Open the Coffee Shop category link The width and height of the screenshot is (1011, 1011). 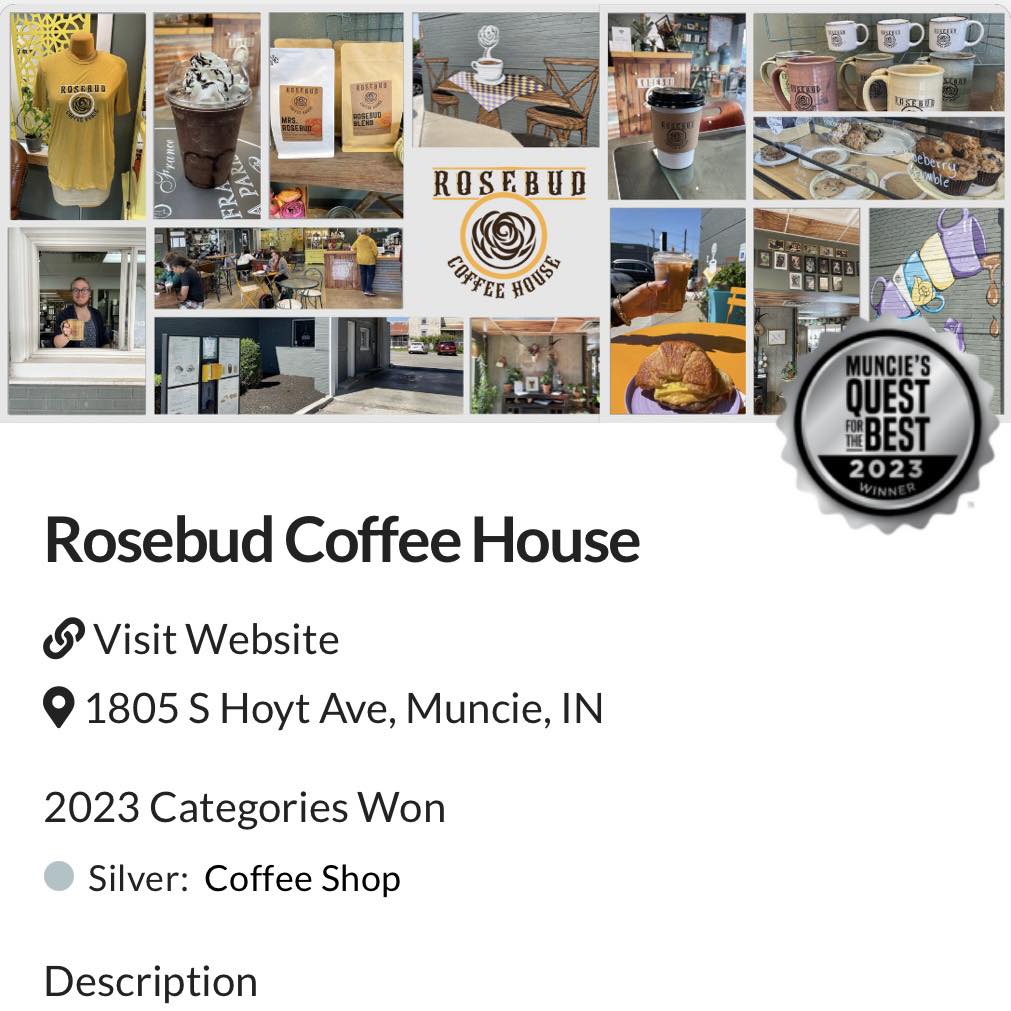click(x=302, y=879)
